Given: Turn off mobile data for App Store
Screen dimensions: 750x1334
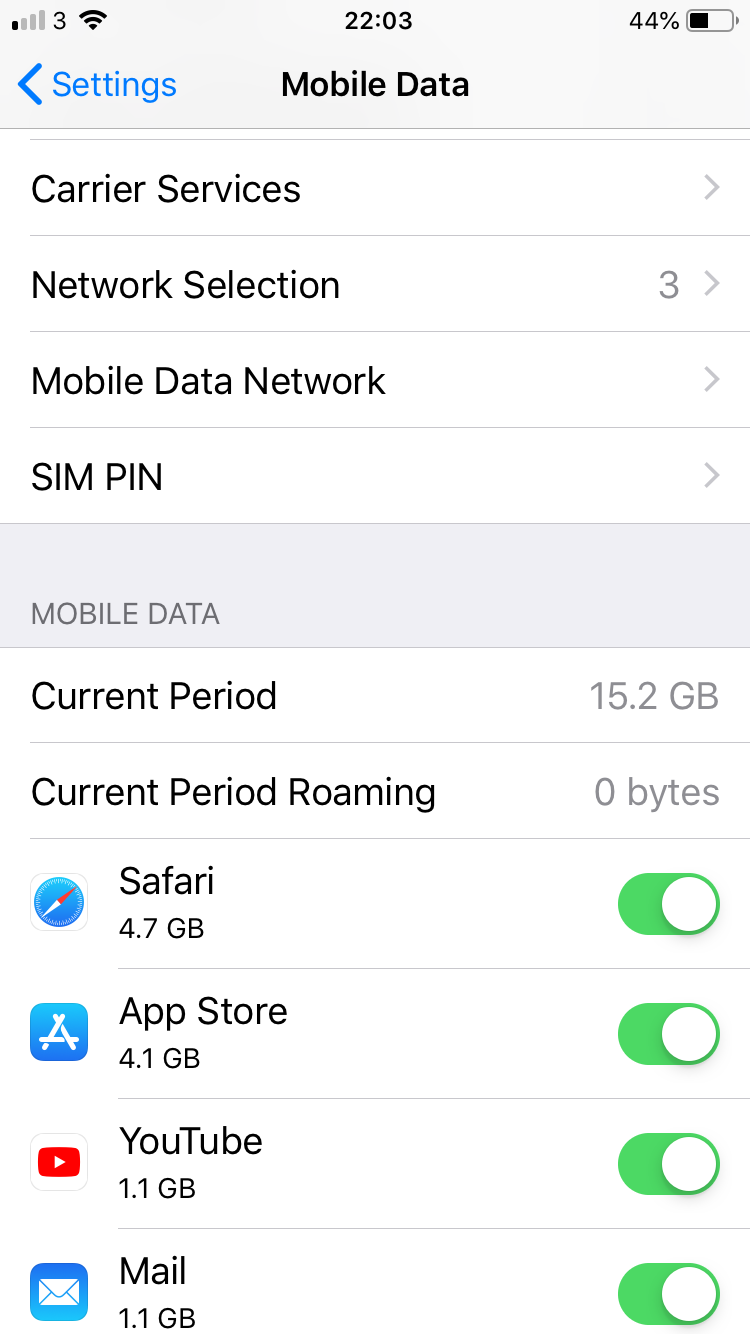Looking at the screenshot, I should [668, 1034].
